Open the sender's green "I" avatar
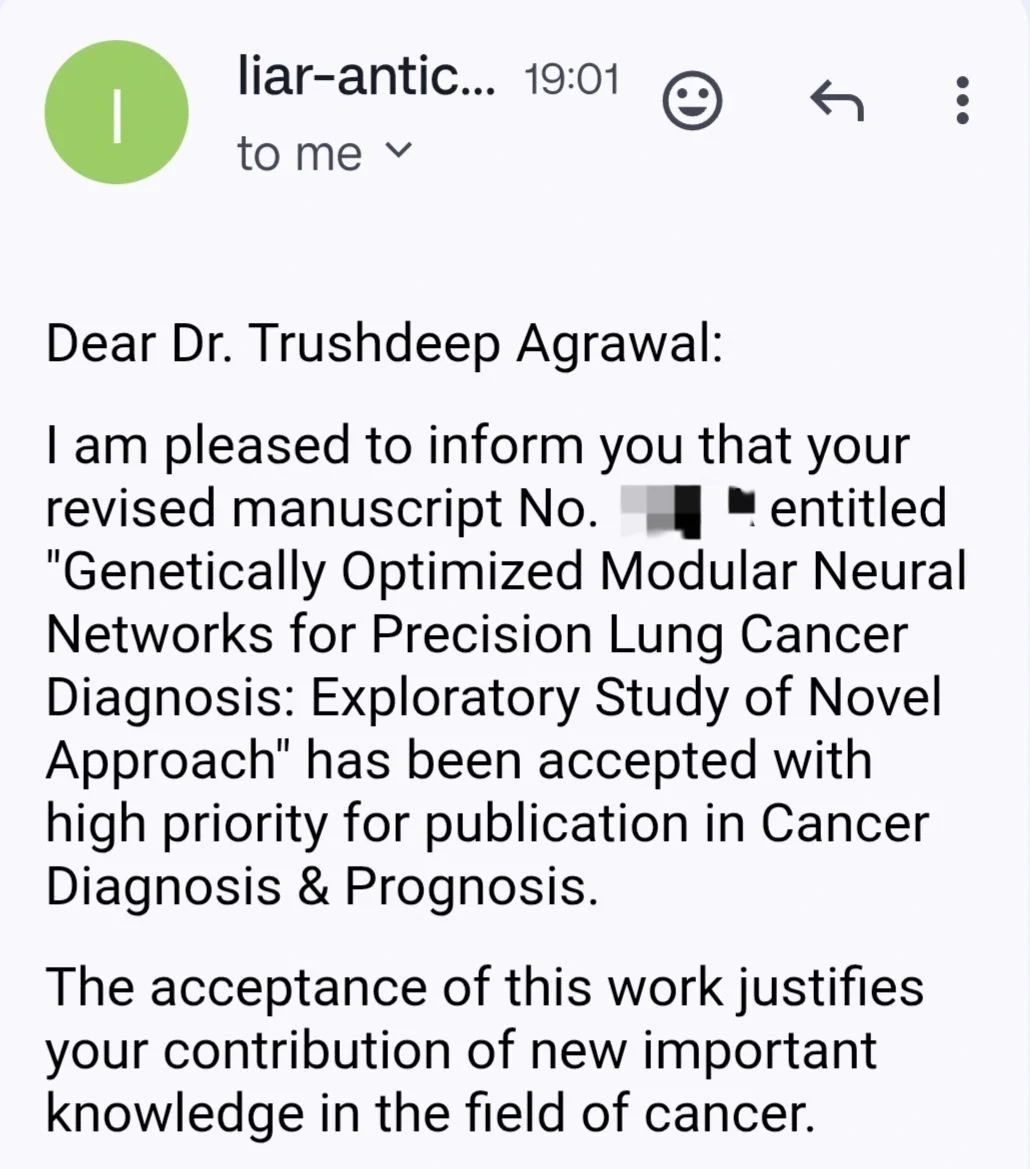The height and width of the screenshot is (1169, 1030). point(116,113)
